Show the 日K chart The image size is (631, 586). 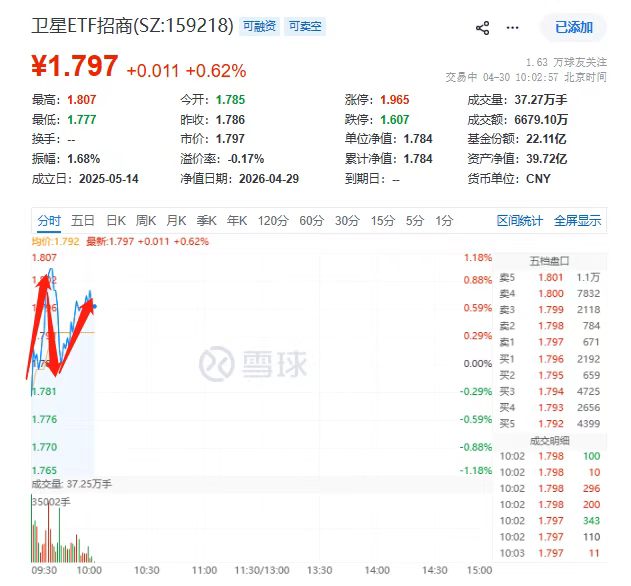point(116,221)
